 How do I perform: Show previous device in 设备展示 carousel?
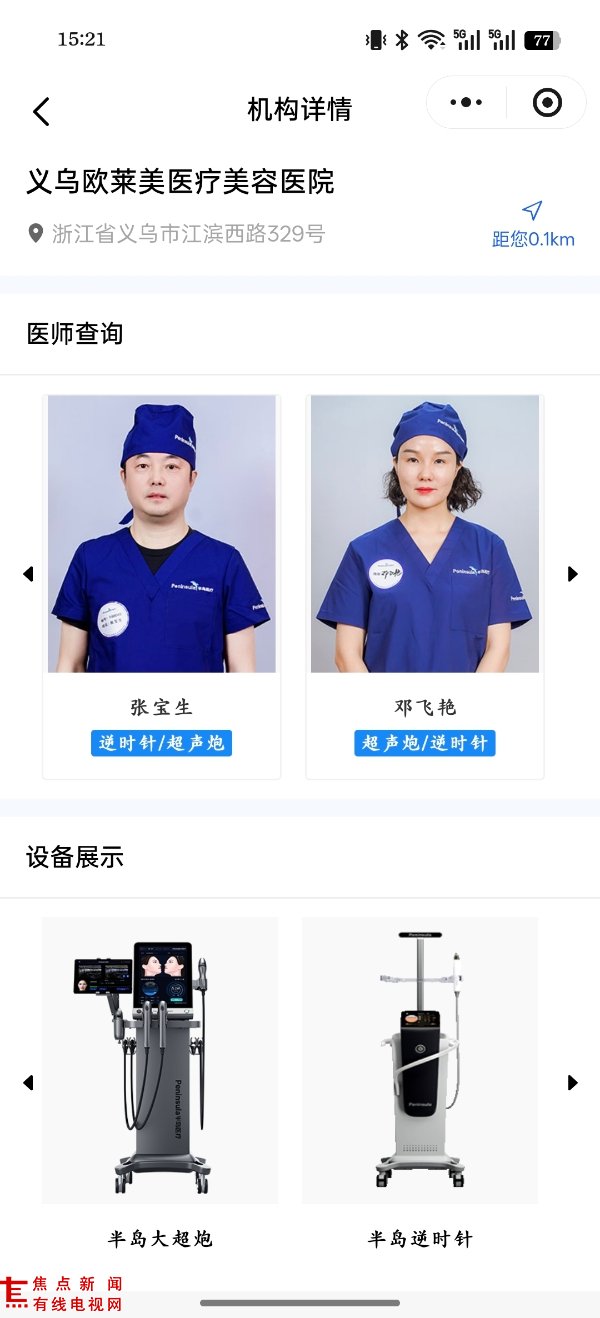pos(28,1082)
